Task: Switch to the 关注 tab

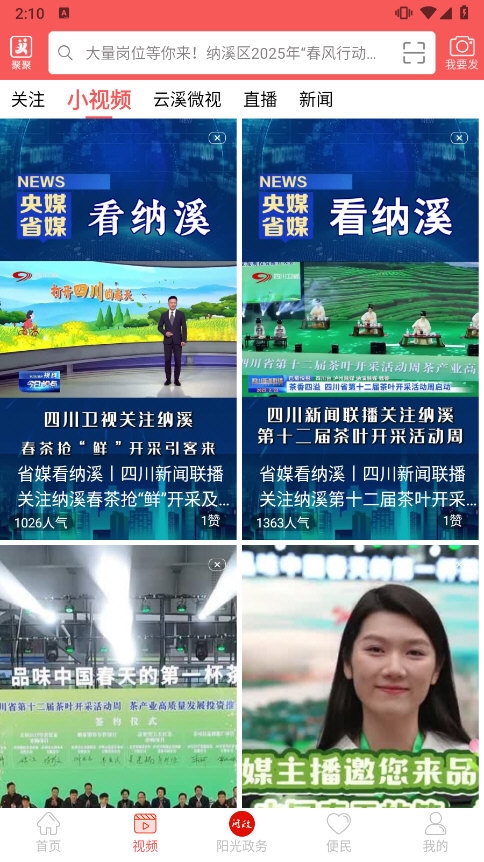Action: coord(28,100)
